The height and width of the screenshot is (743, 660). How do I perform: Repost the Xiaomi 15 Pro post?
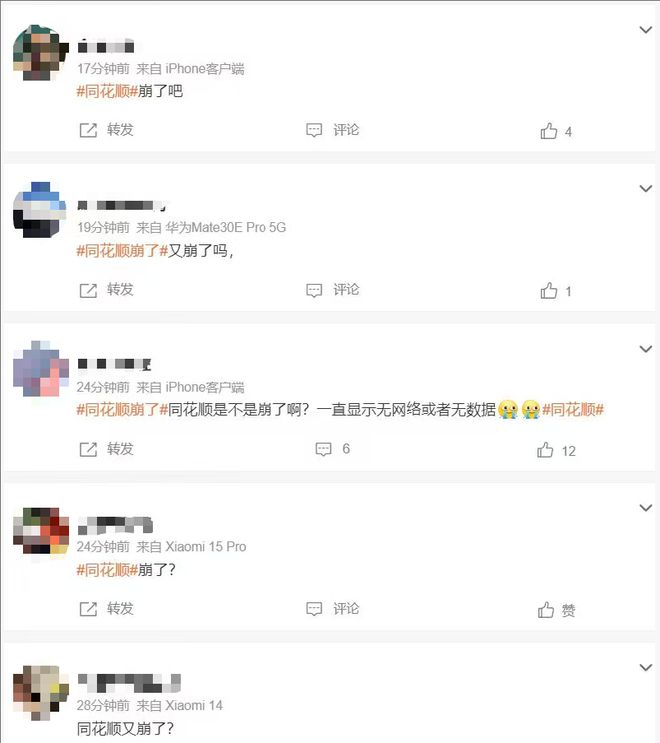tap(106, 608)
